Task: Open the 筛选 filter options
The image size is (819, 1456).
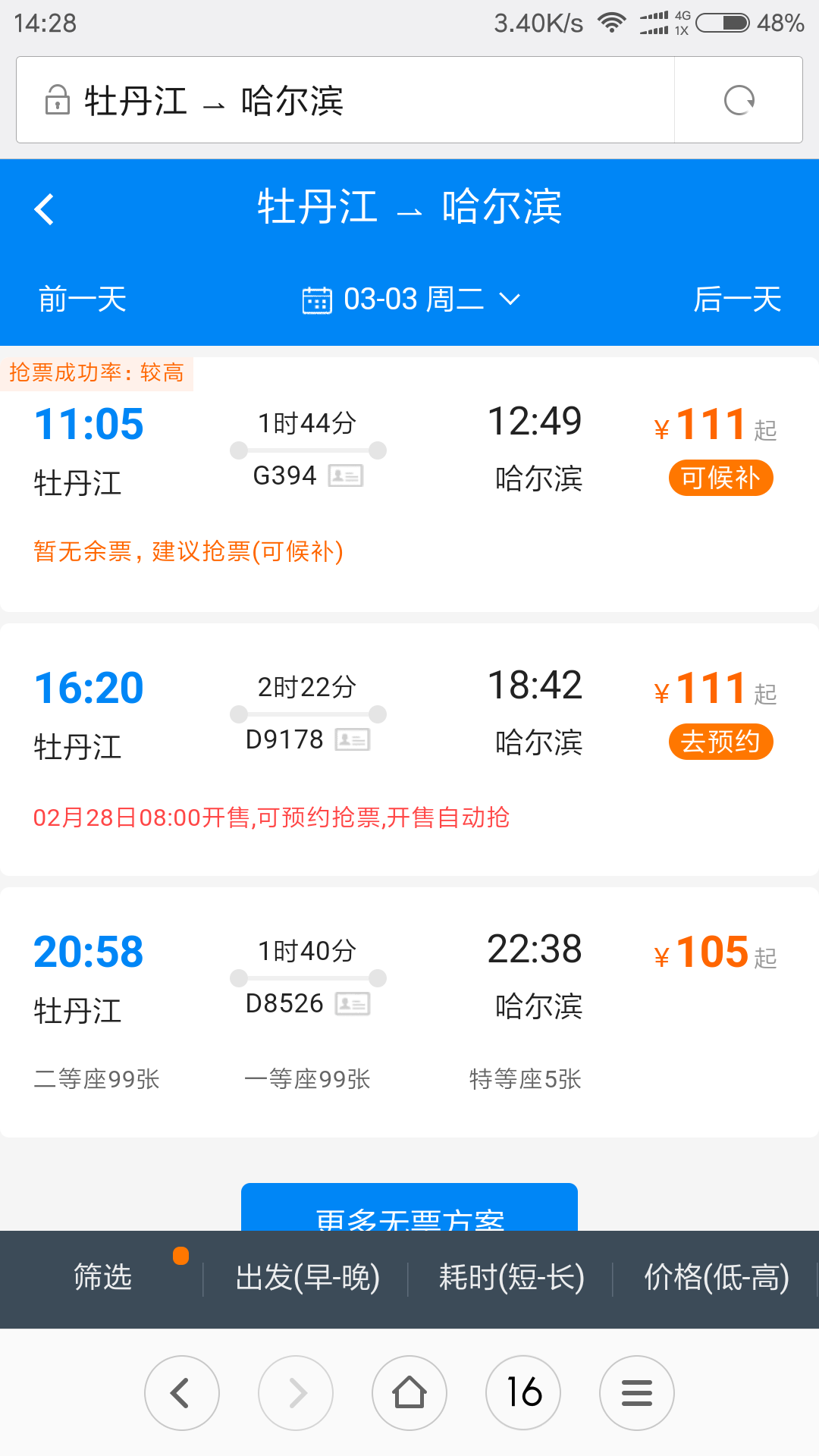Action: [x=102, y=1278]
